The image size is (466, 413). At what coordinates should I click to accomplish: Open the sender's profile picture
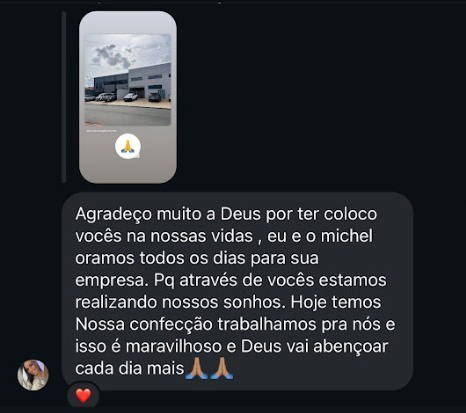pos(33,375)
